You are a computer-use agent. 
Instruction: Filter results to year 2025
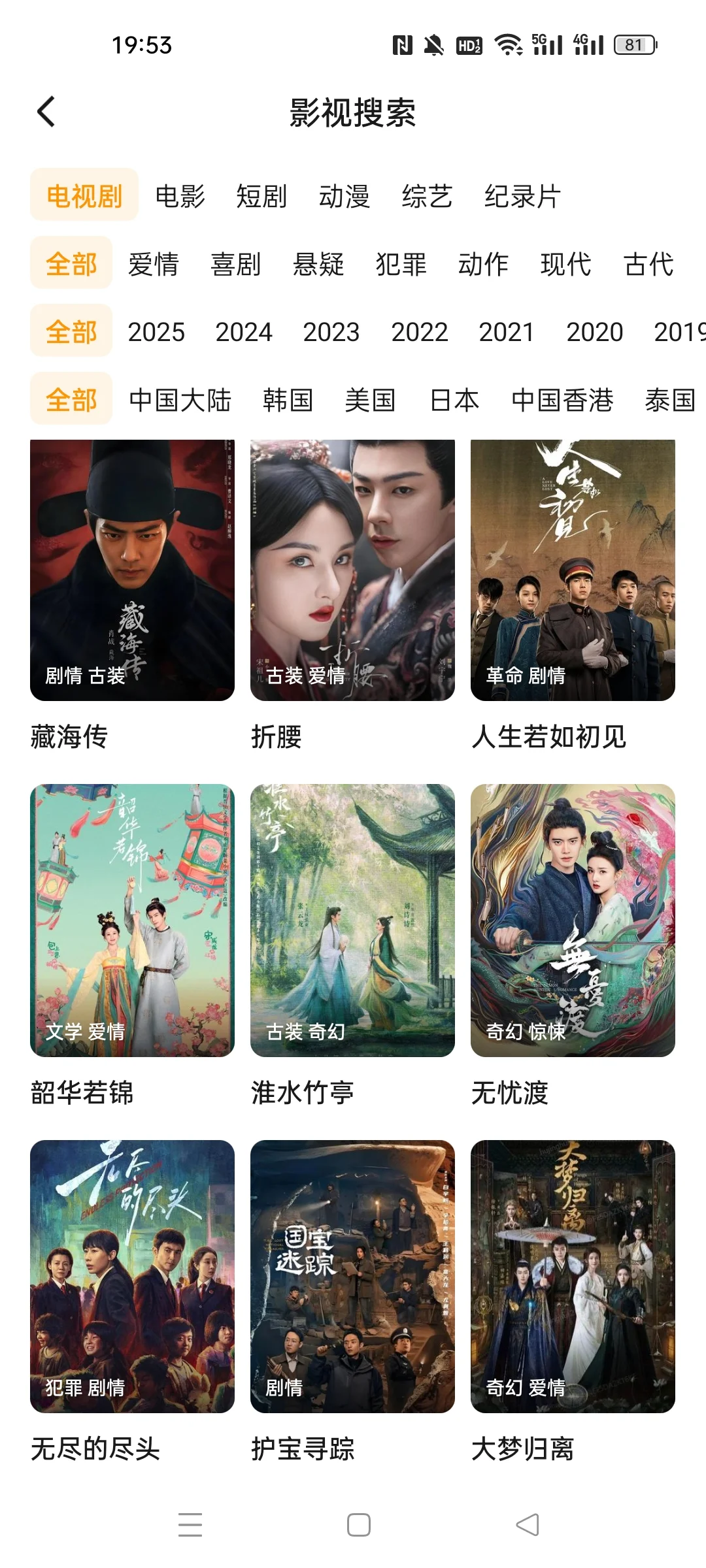point(156,332)
